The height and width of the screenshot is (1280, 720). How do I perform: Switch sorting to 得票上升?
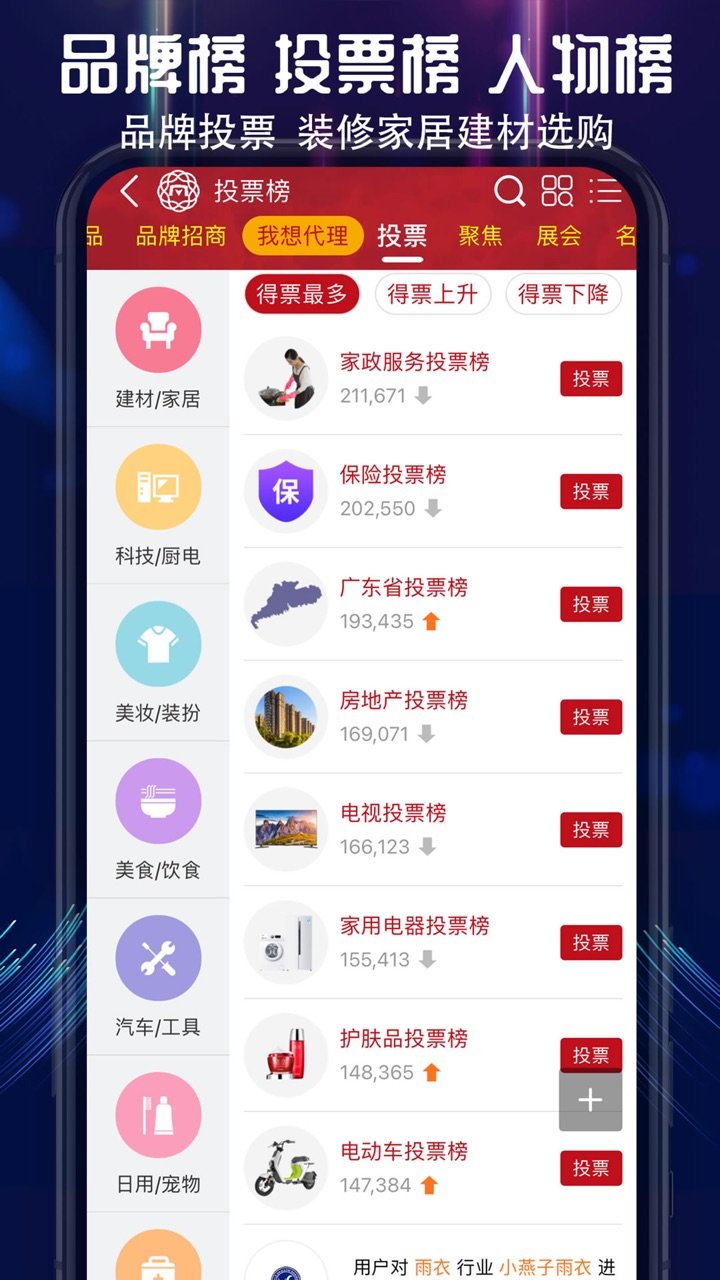coord(434,294)
